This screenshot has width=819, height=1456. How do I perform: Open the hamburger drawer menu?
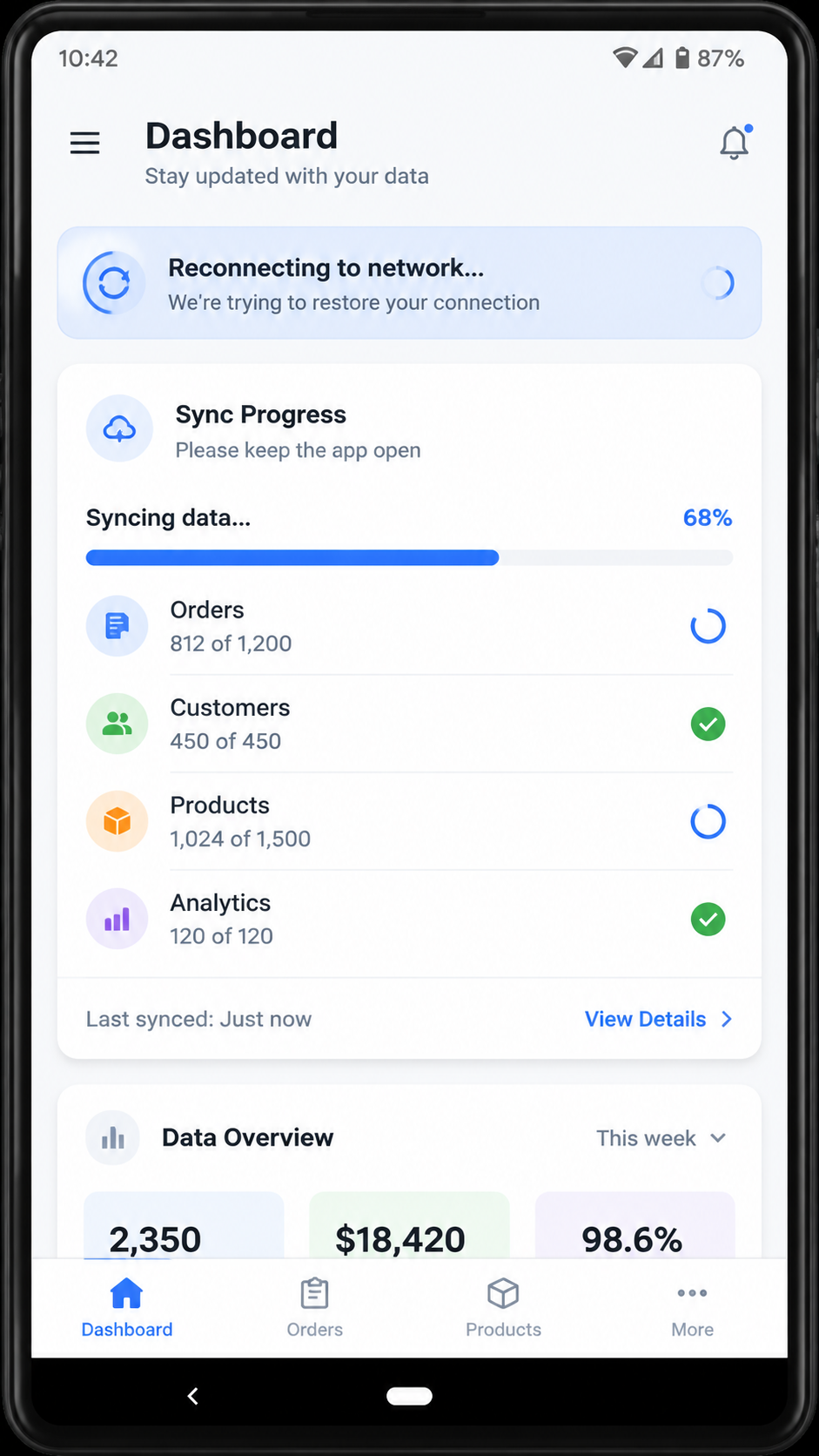pos(84,142)
